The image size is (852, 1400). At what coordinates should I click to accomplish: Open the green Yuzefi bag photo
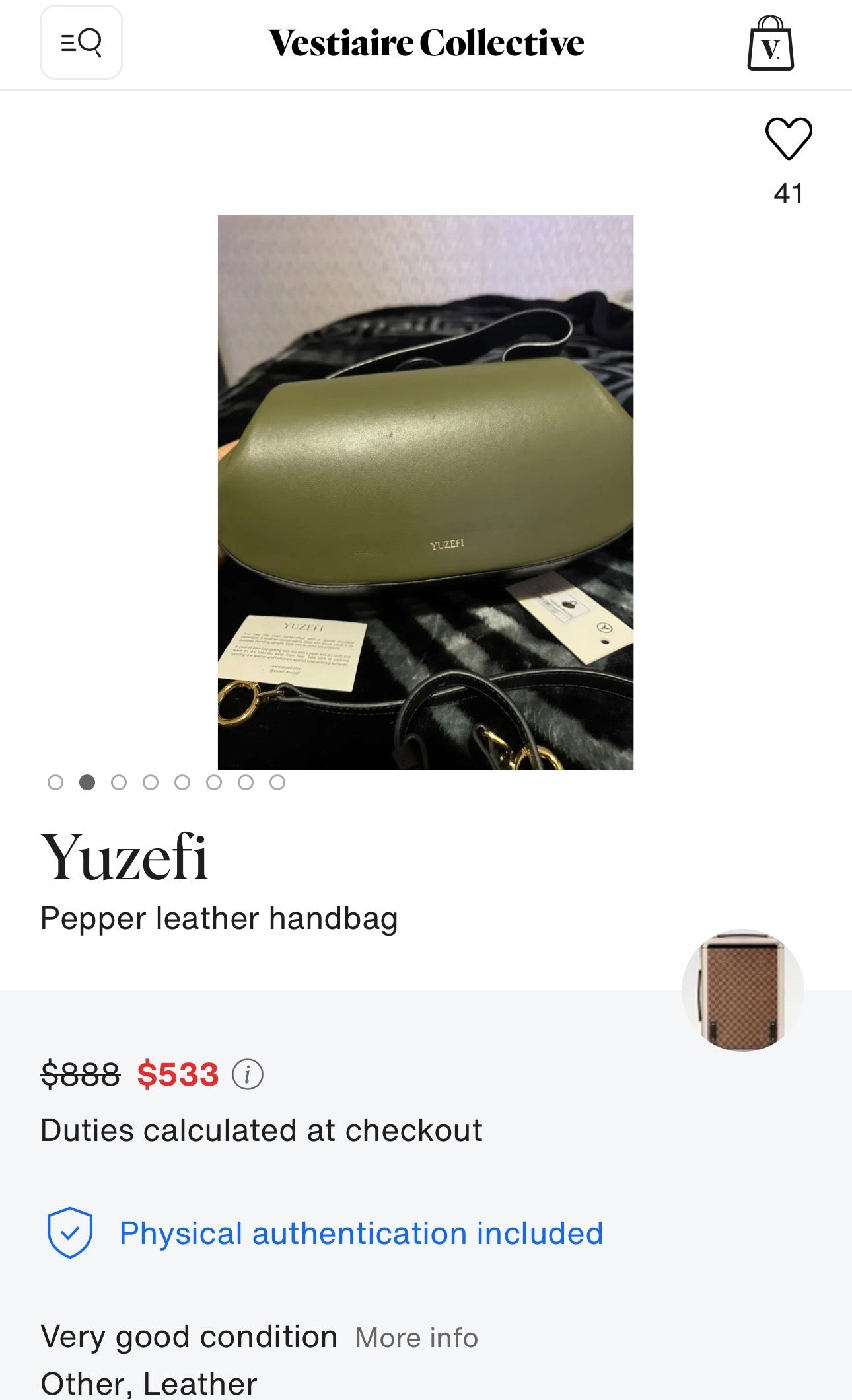click(425, 492)
